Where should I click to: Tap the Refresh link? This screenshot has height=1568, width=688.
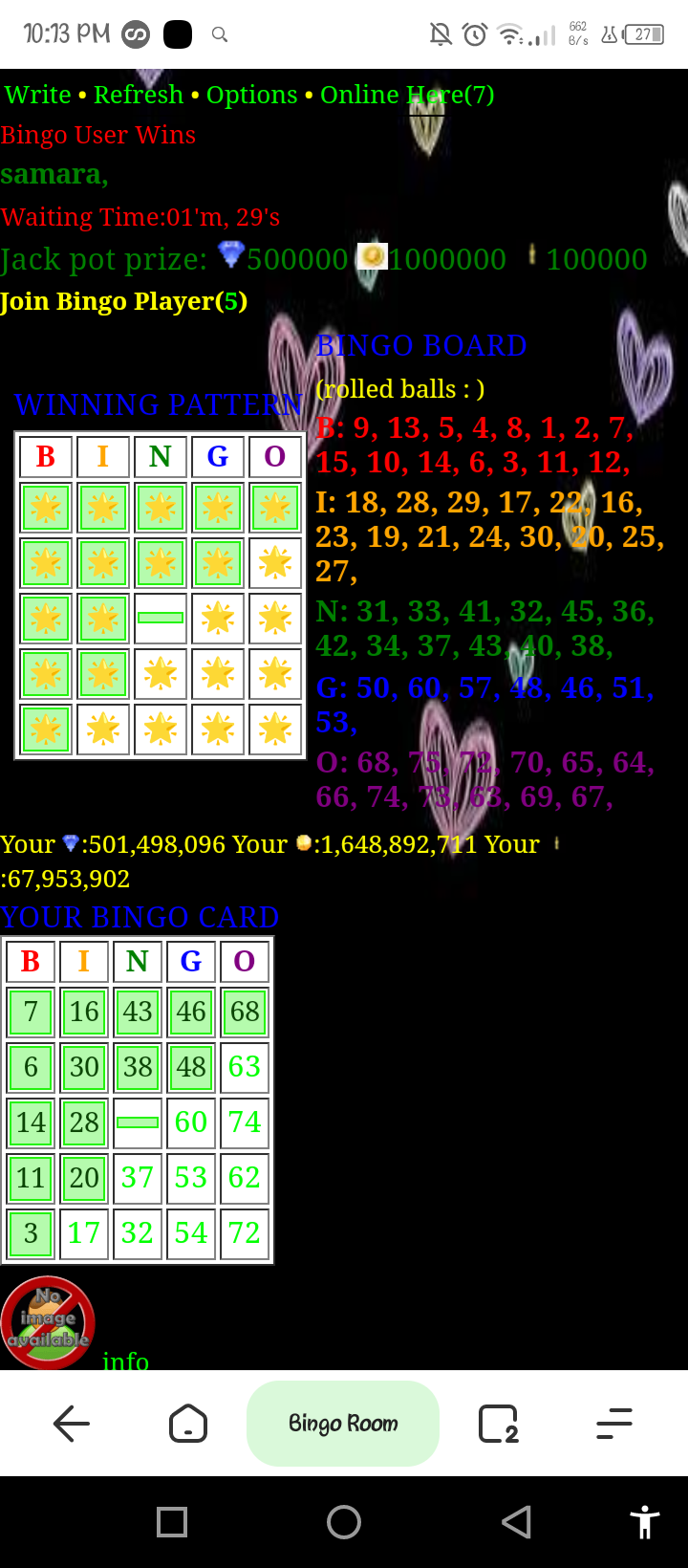[x=139, y=95]
